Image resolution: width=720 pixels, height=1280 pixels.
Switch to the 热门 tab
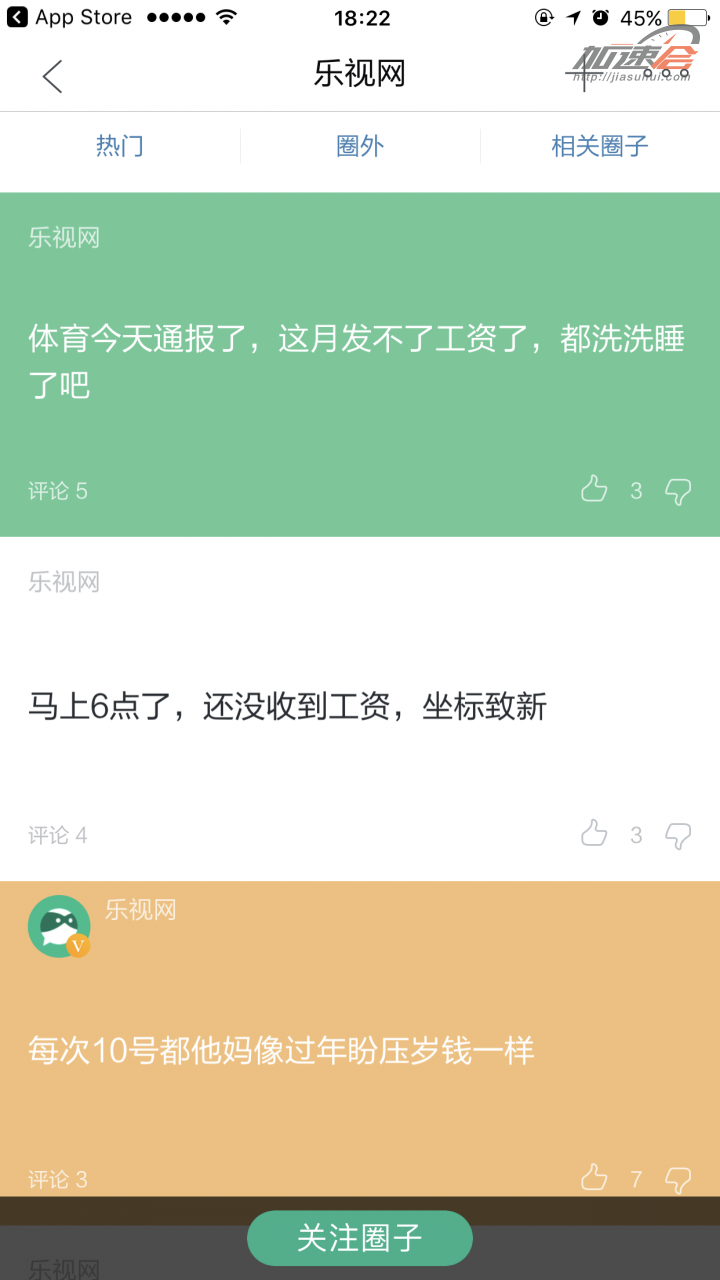pyautogui.click(x=119, y=146)
